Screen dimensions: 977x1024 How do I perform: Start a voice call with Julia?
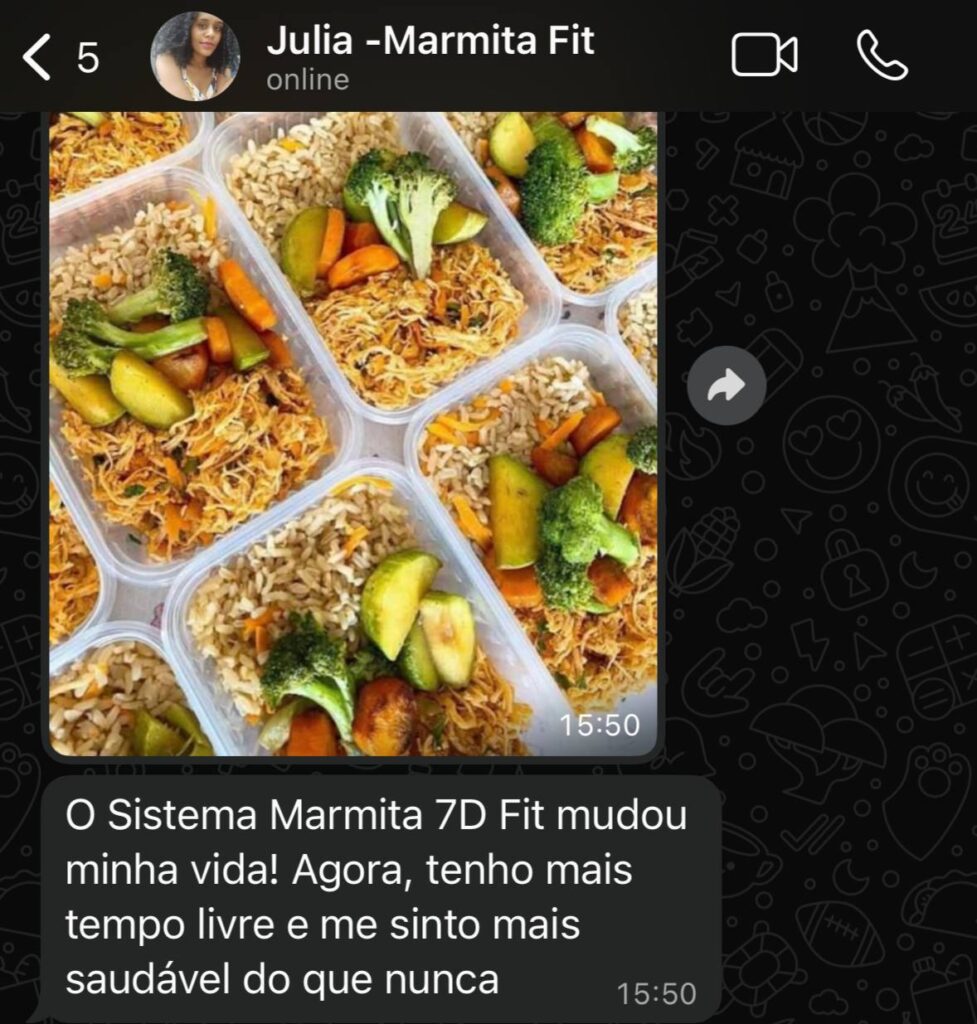[x=882, y=56]
